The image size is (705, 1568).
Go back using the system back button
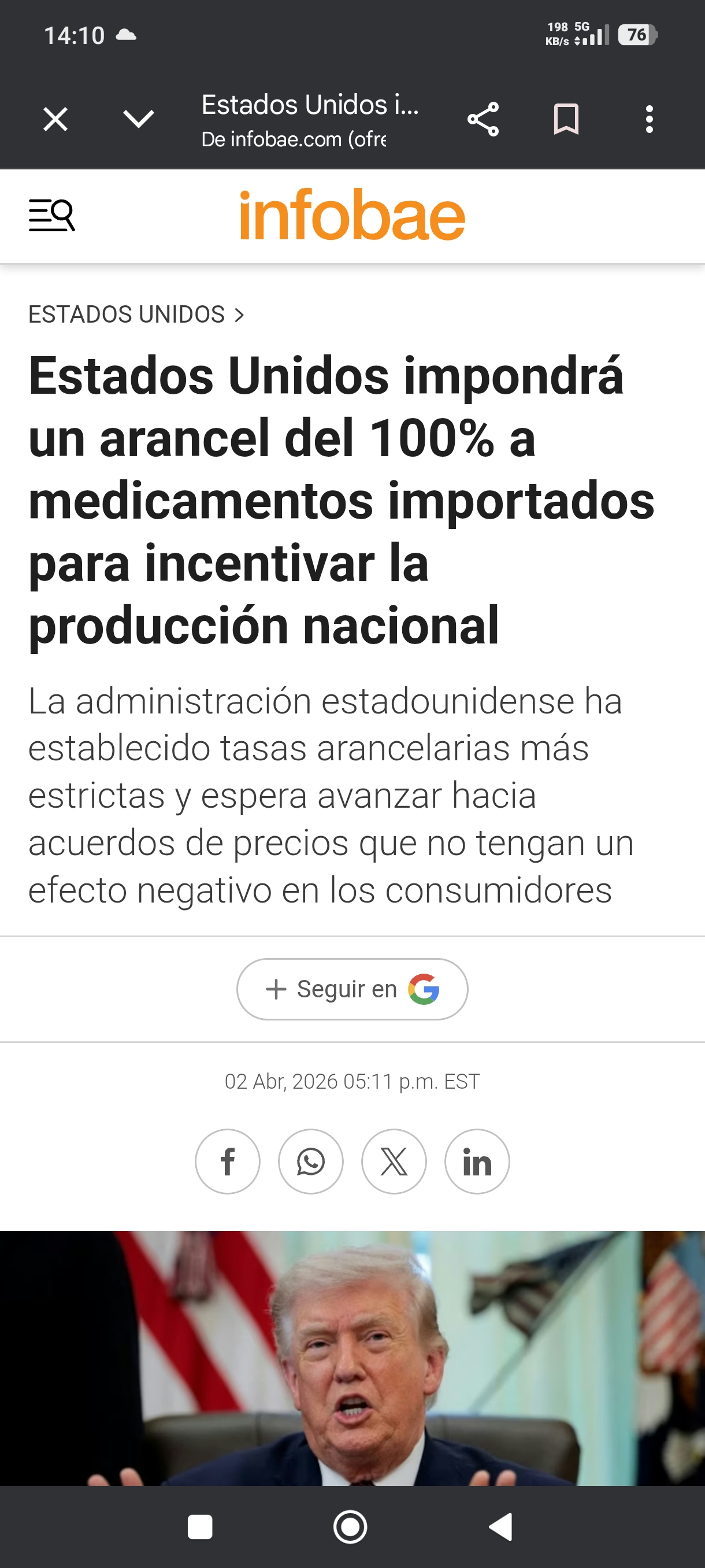[500, 1526]
